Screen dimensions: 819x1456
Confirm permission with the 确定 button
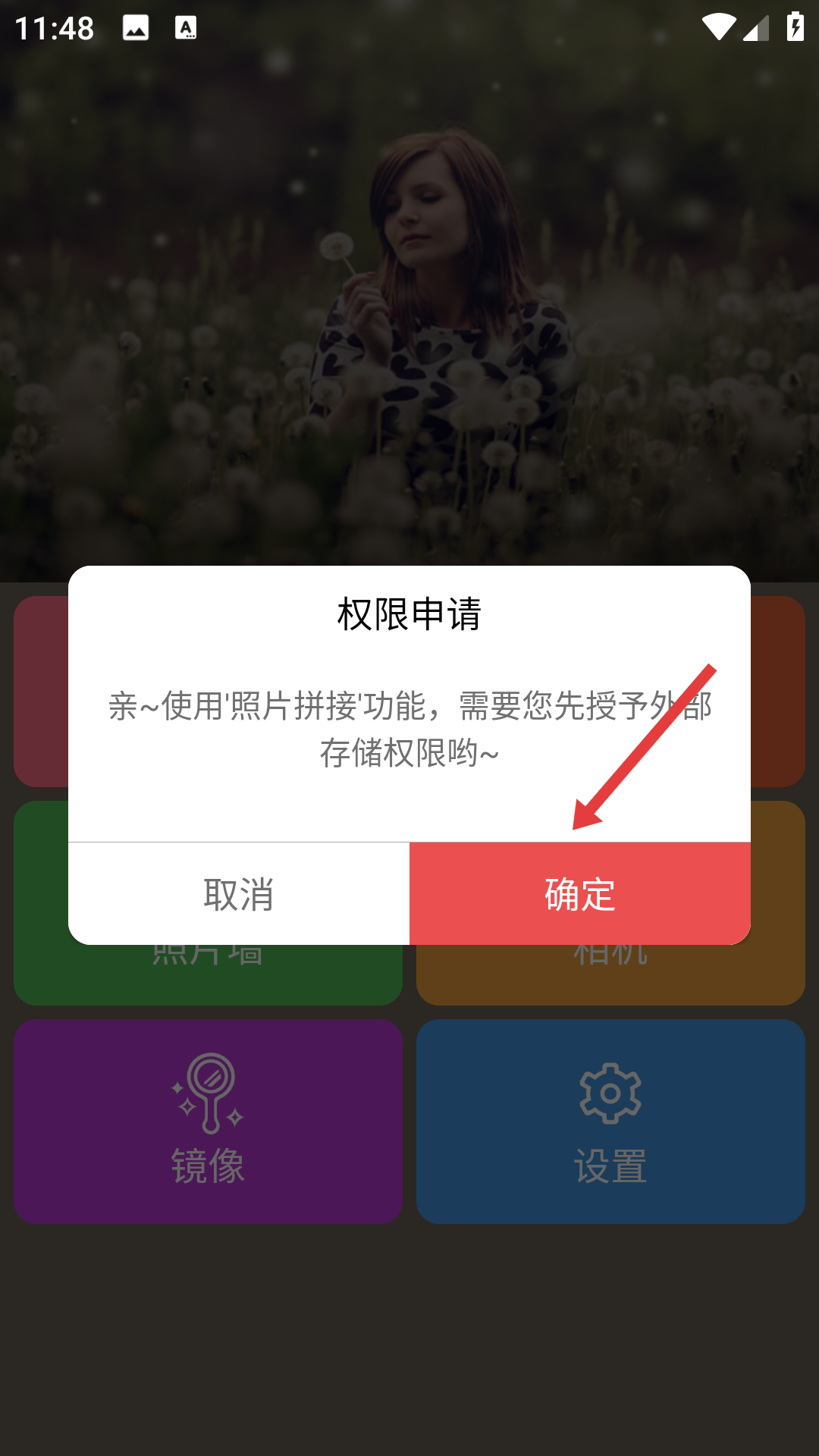tap(580, 893)
